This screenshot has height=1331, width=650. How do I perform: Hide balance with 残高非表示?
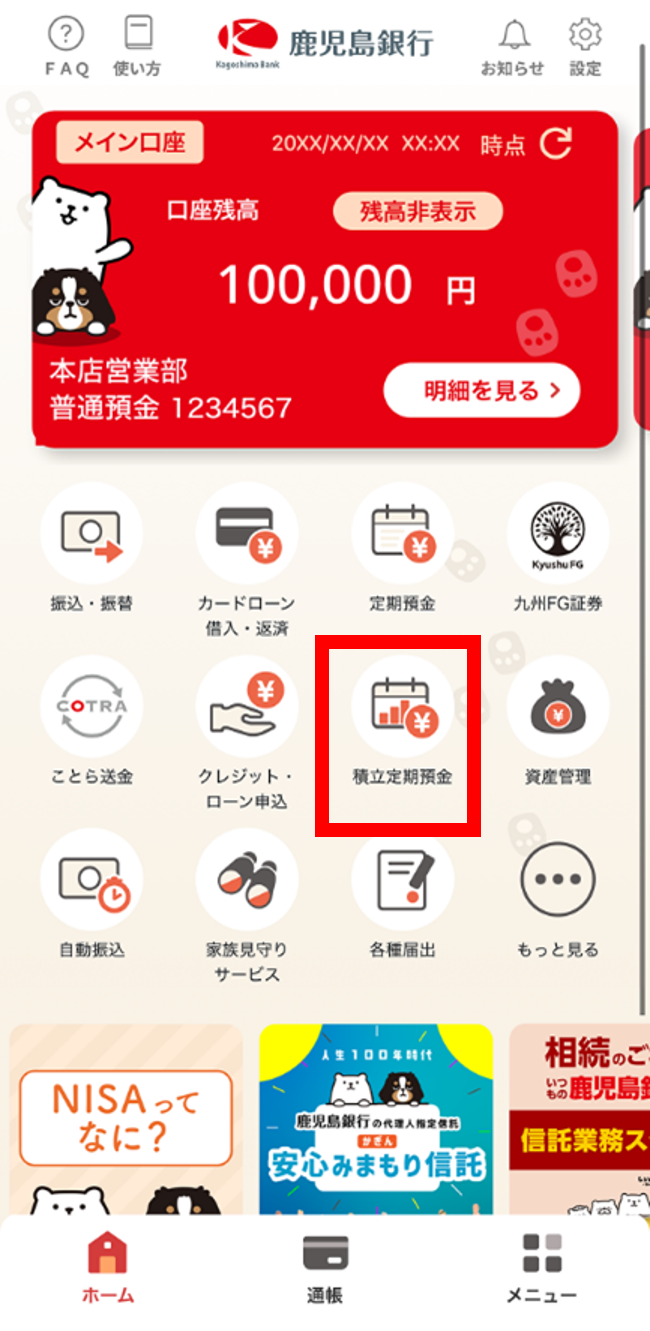(x=417, y=211)
